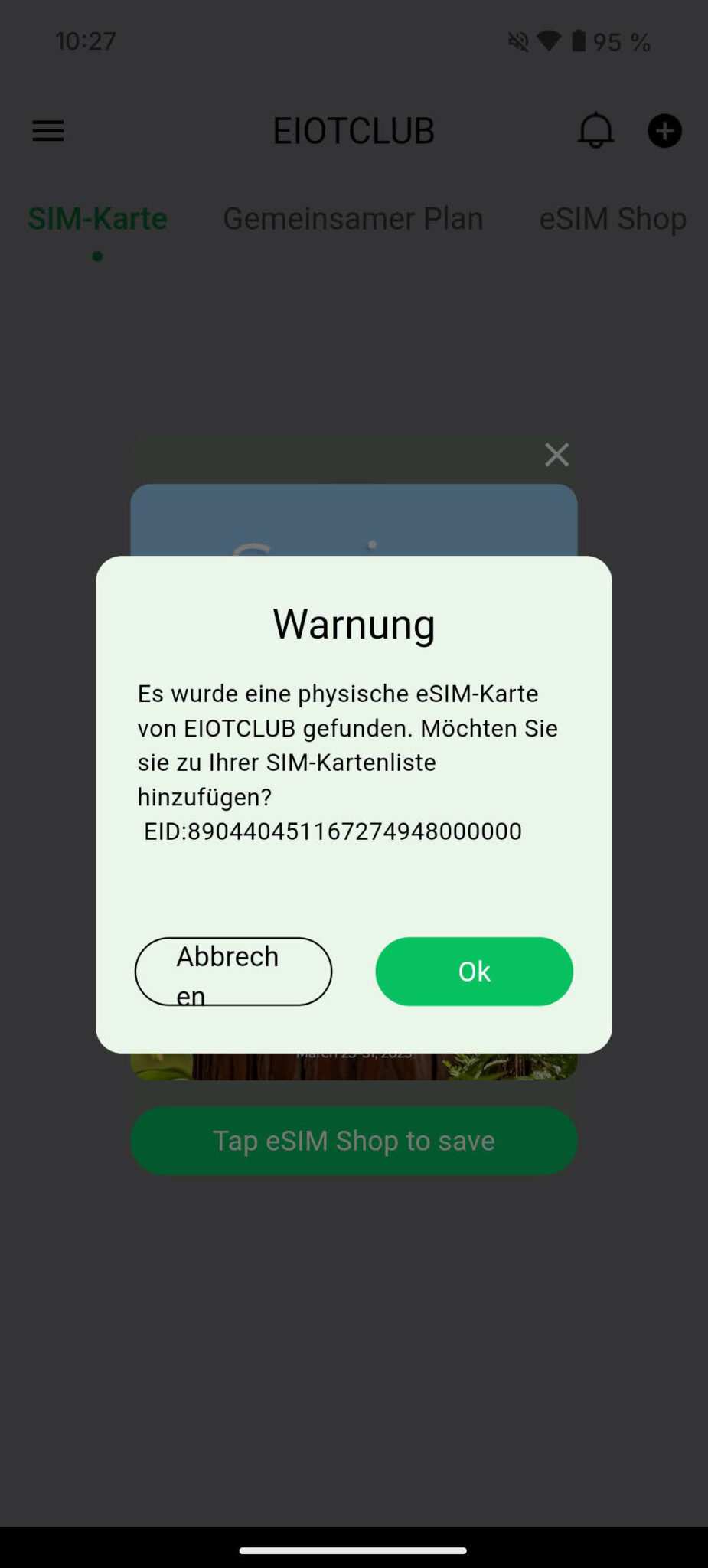Open notifications via the bell icon
708x1568 pixels.
(595, 130)
